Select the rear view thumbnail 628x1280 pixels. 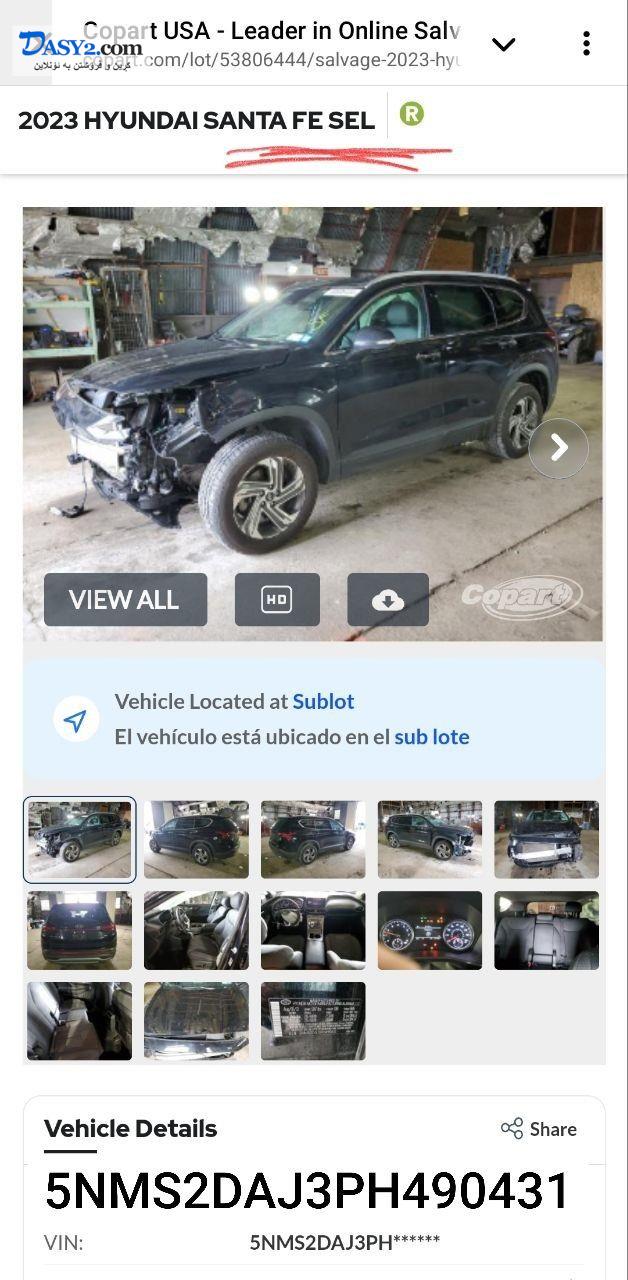pyautogui.click(x=79, y=931)
